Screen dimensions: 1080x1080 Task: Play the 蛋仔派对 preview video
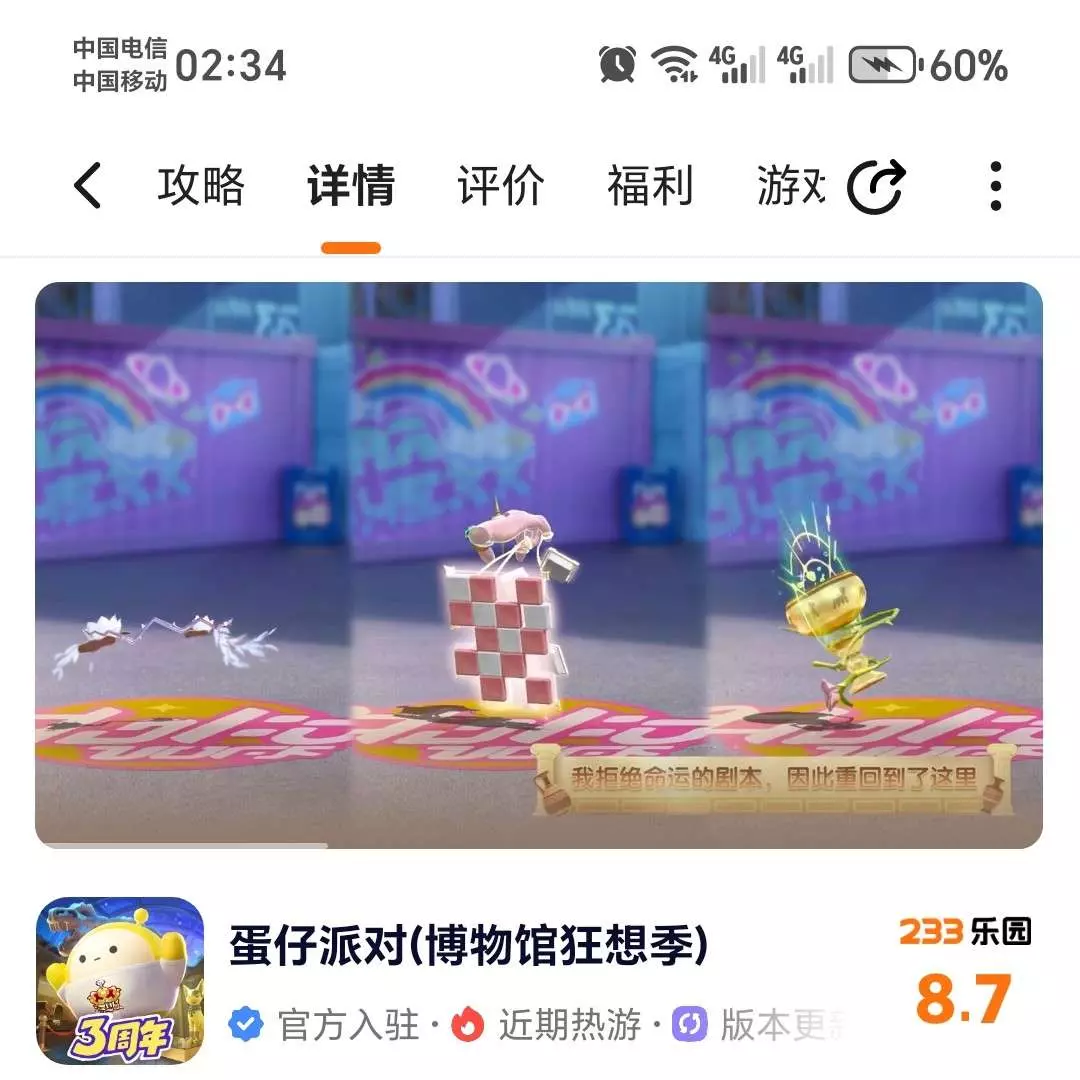point(539,565)
